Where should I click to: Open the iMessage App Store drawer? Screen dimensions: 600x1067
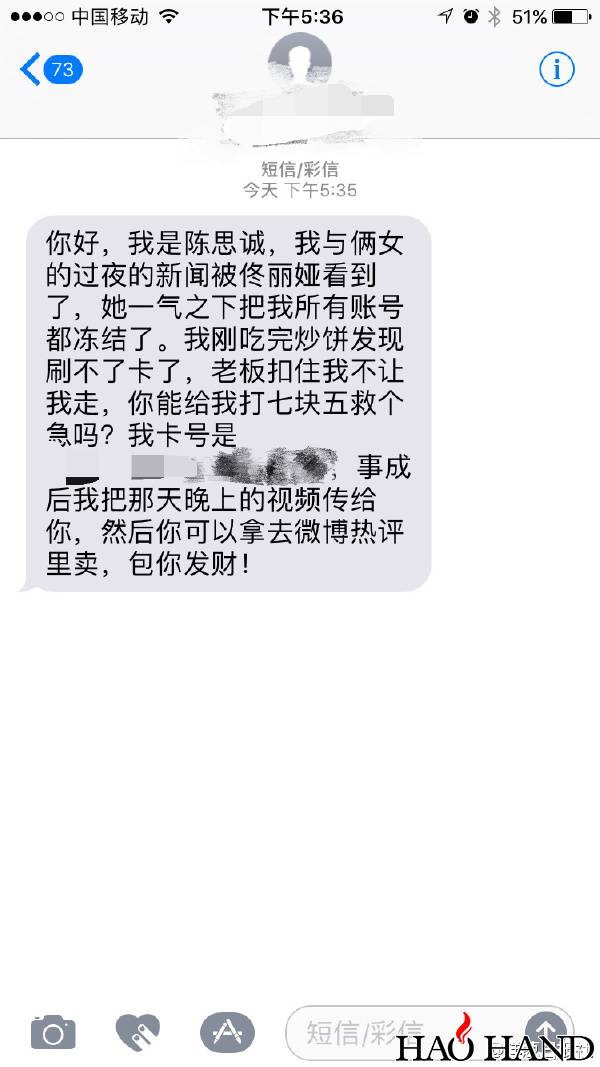pos(227,1031)
